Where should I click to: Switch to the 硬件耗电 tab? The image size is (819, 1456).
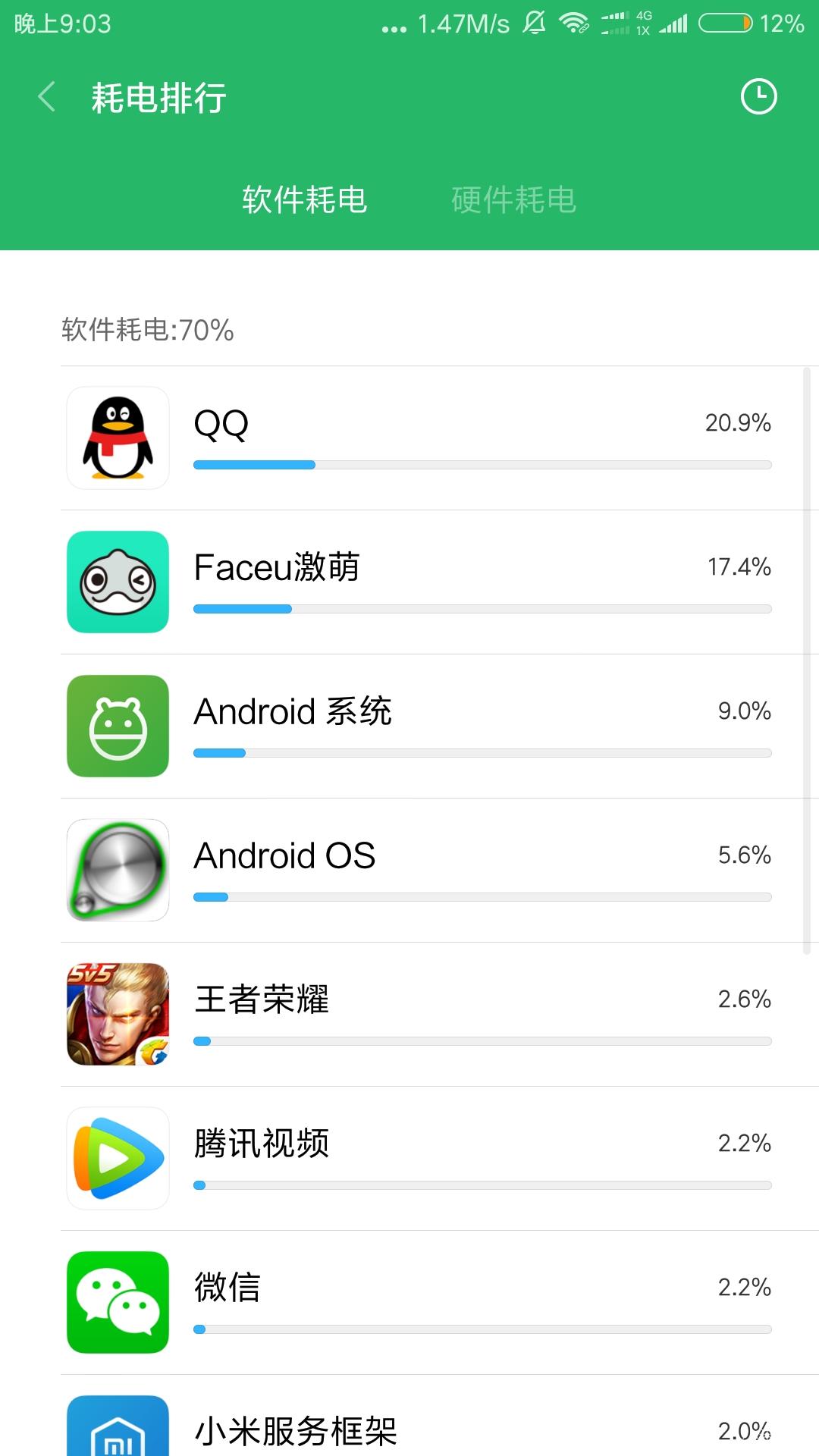coord(513,199)
